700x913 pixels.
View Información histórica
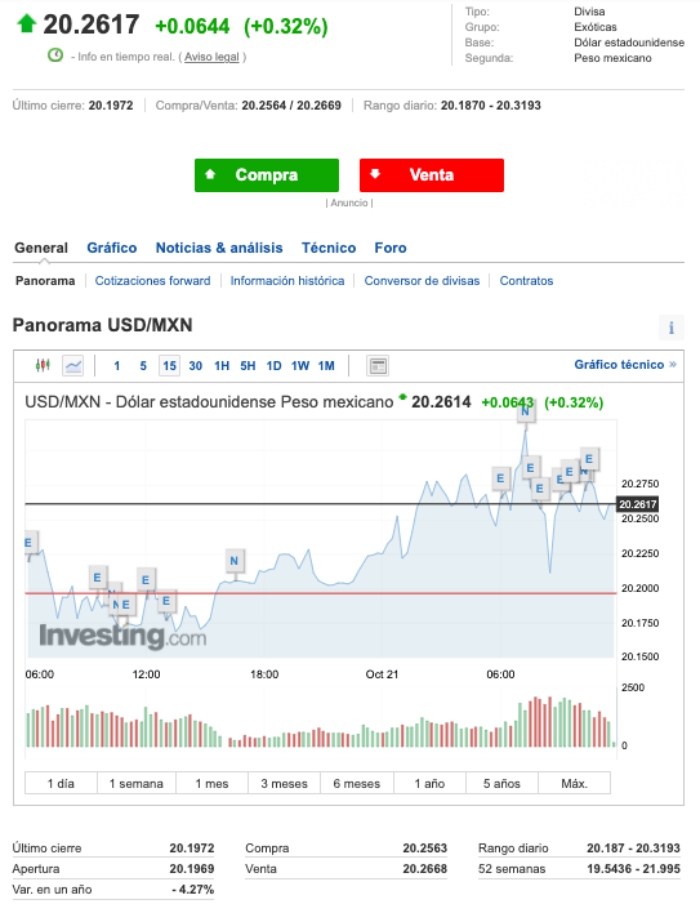tap(287, 281)
